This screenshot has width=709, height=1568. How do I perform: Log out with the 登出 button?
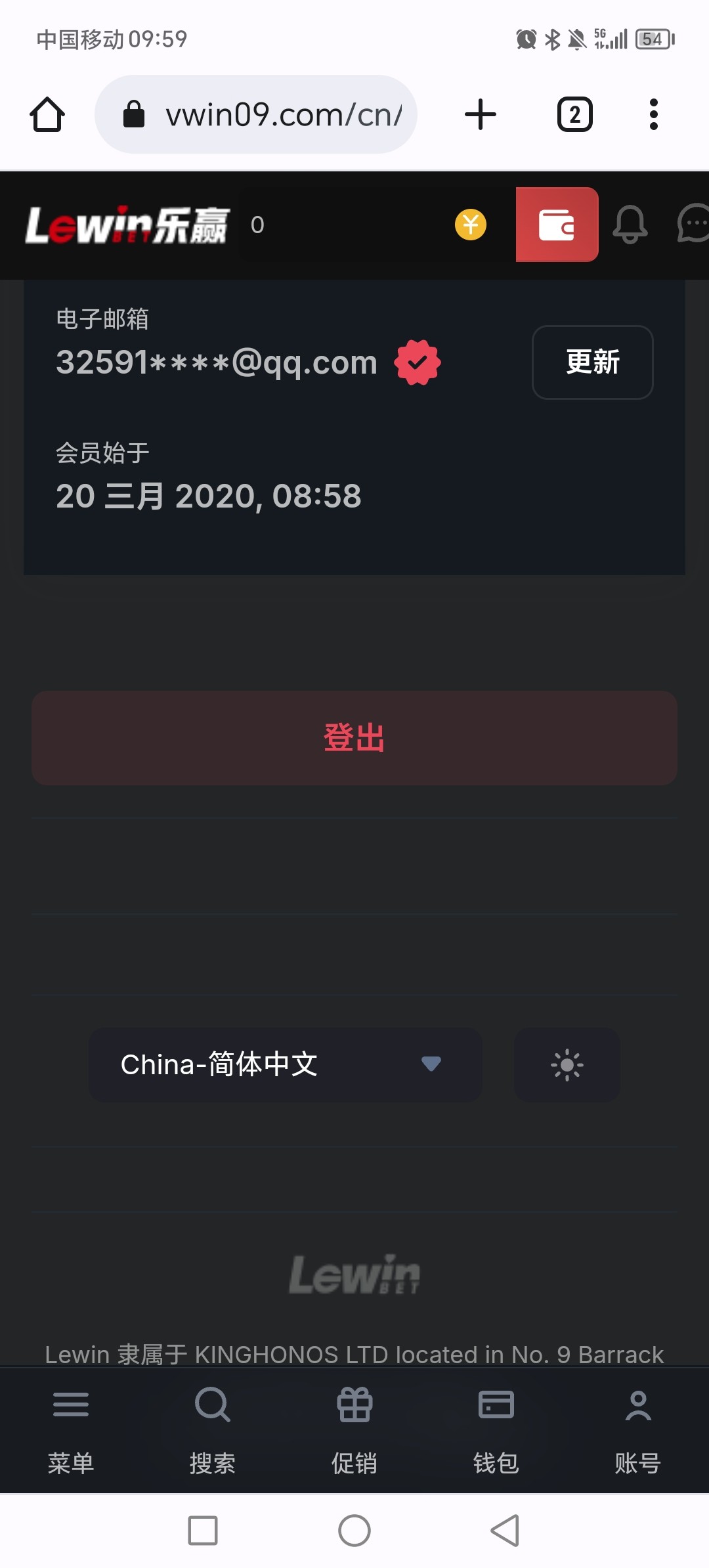(354, 737)
